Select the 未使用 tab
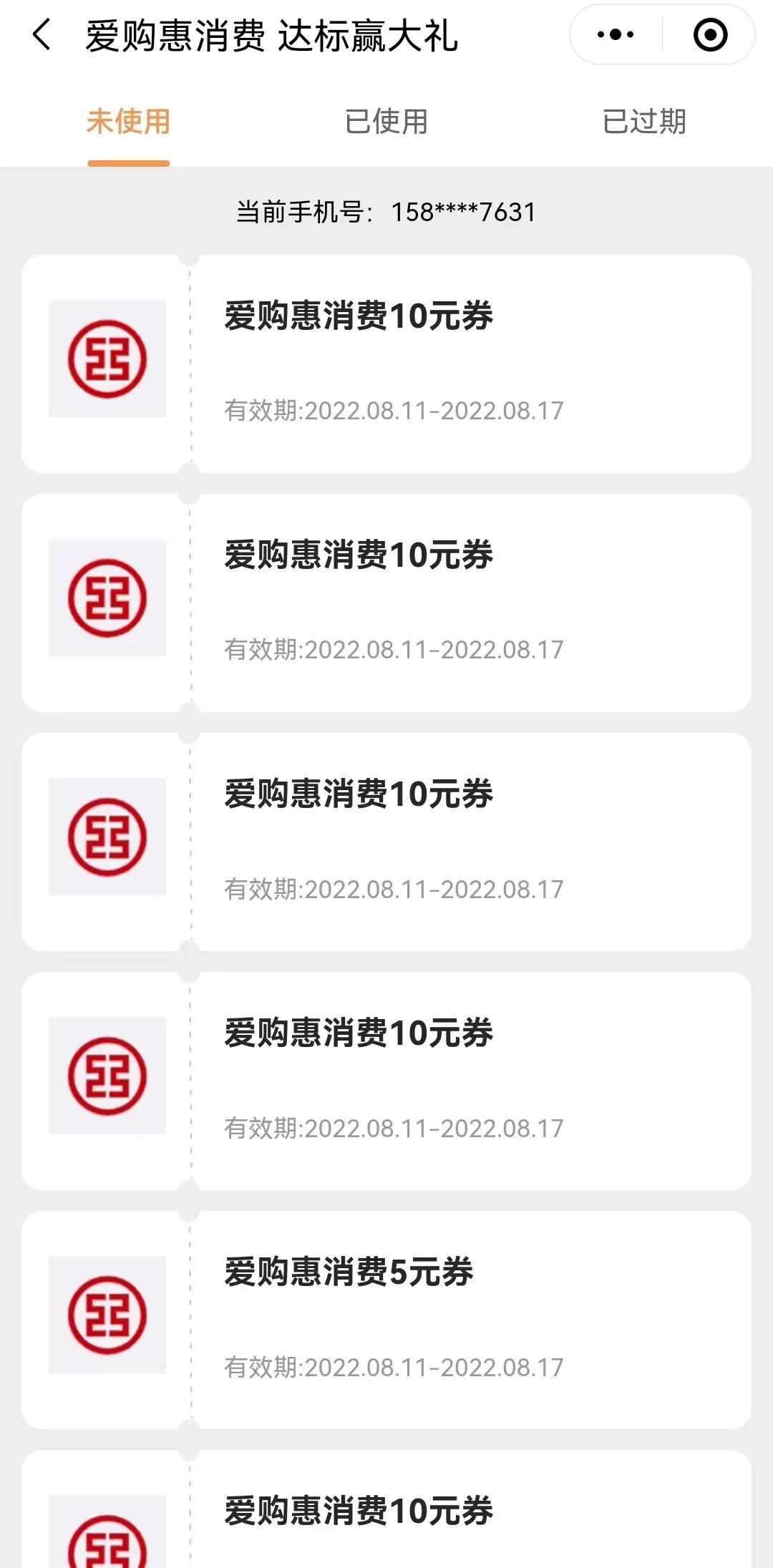The image size is (773, 1568). coord(129,122)
